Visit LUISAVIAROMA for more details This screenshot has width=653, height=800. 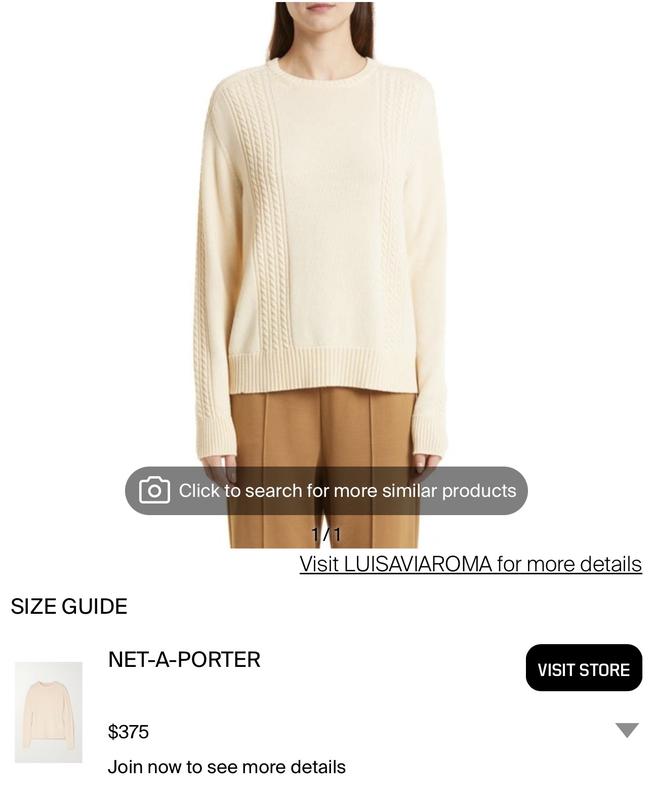[x=470, y=564]
